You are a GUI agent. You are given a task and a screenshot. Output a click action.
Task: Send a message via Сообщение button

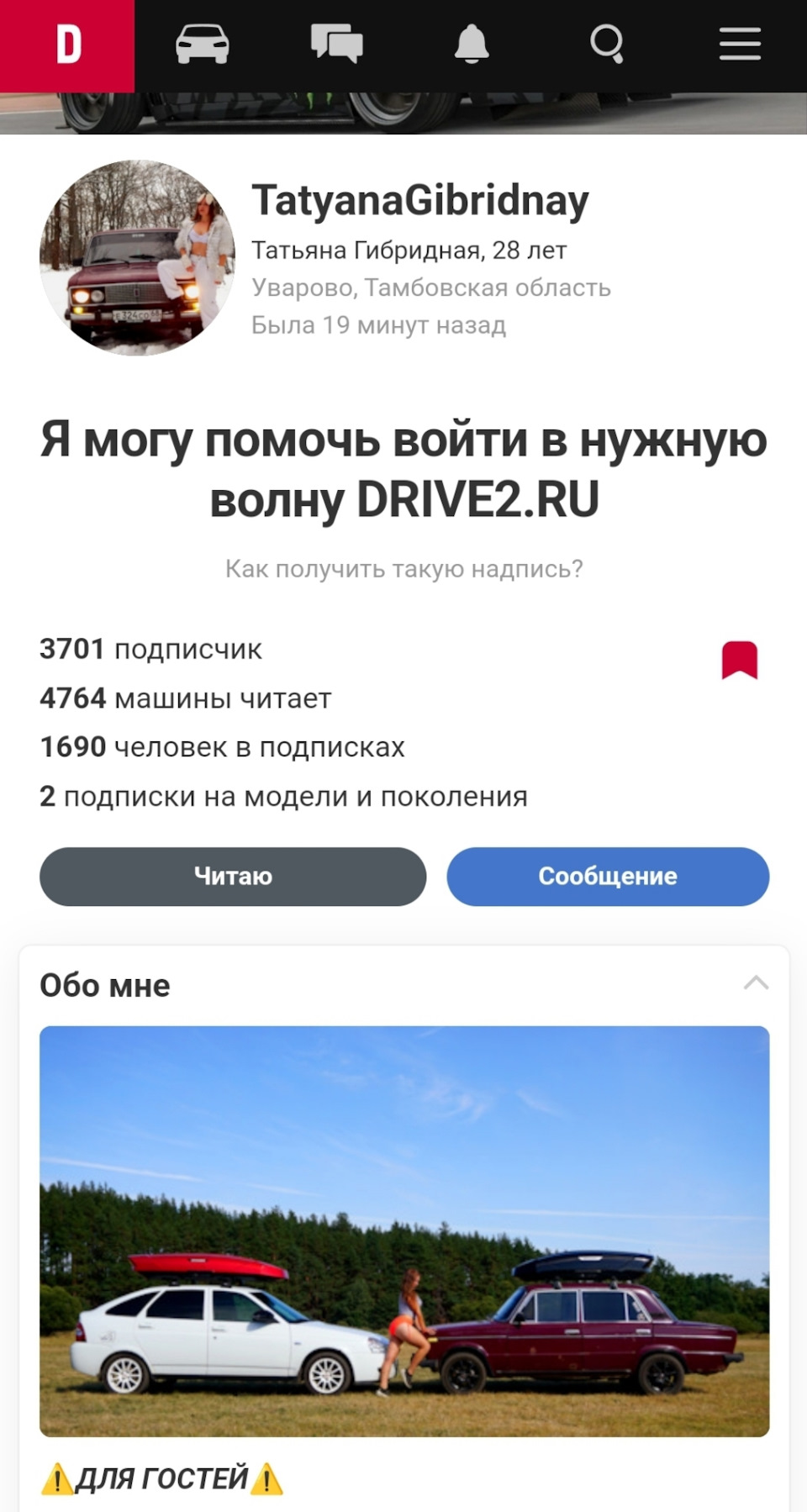click(x=608, y=876)
